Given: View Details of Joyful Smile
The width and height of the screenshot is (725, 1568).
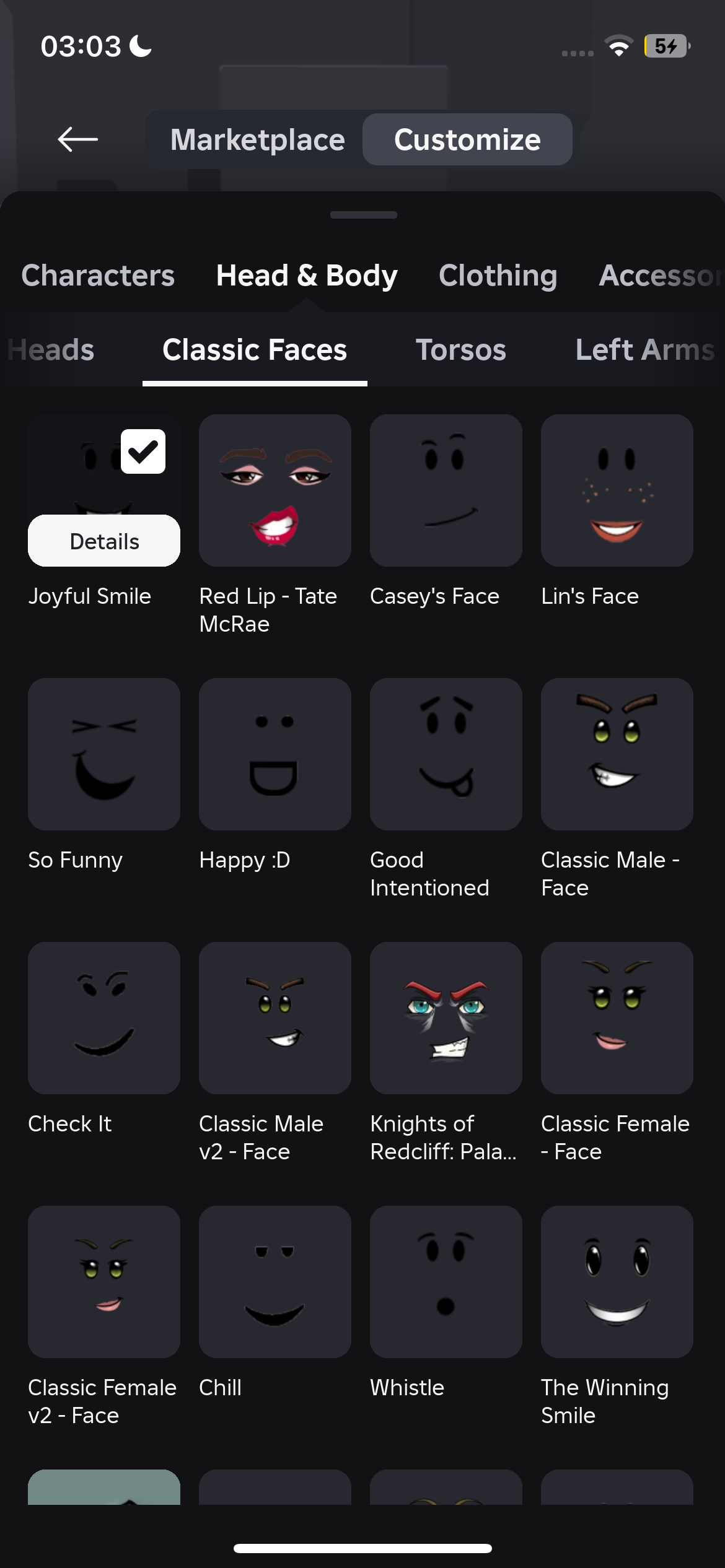Looking at the screenshot, I should (x=104, y=541).
